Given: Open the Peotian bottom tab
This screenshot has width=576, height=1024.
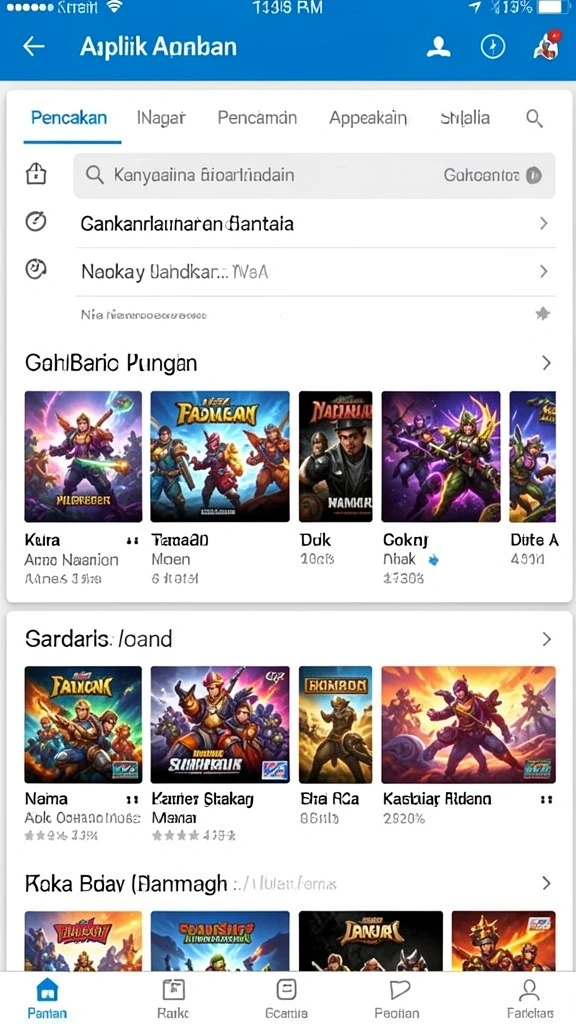Looking at the screenshot, I should click(397, 999).
